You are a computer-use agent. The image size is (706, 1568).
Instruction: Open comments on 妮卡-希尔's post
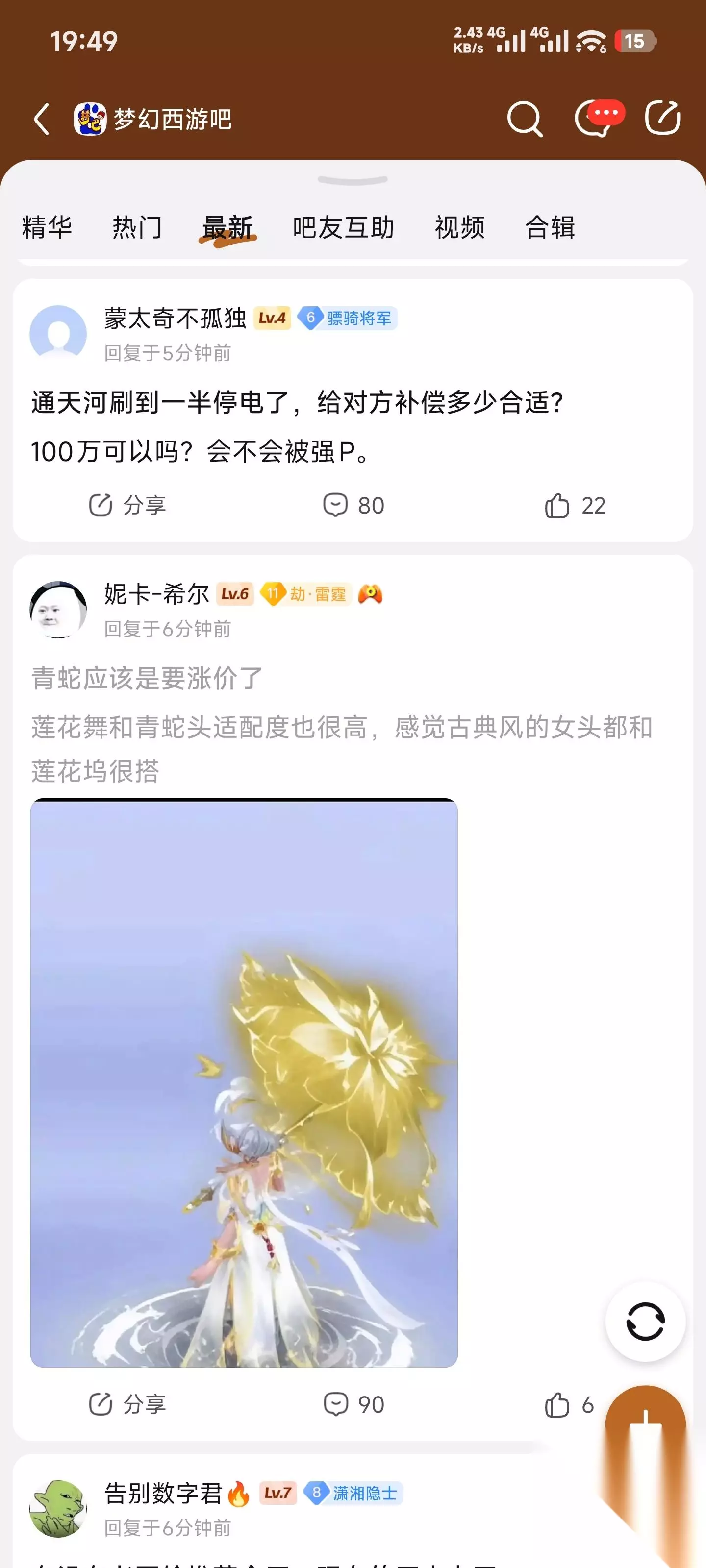(353, 1404)
